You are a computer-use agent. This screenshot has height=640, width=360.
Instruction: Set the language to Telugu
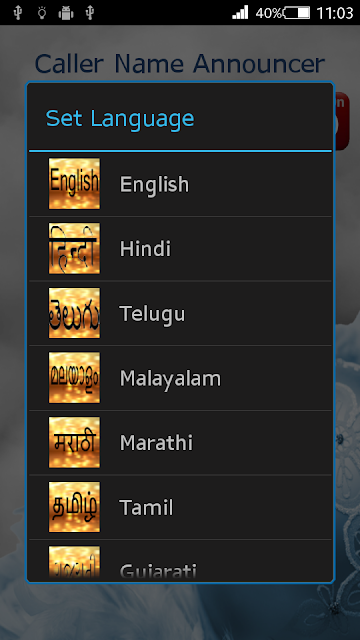pyautogui.click(x=180, y=313)
